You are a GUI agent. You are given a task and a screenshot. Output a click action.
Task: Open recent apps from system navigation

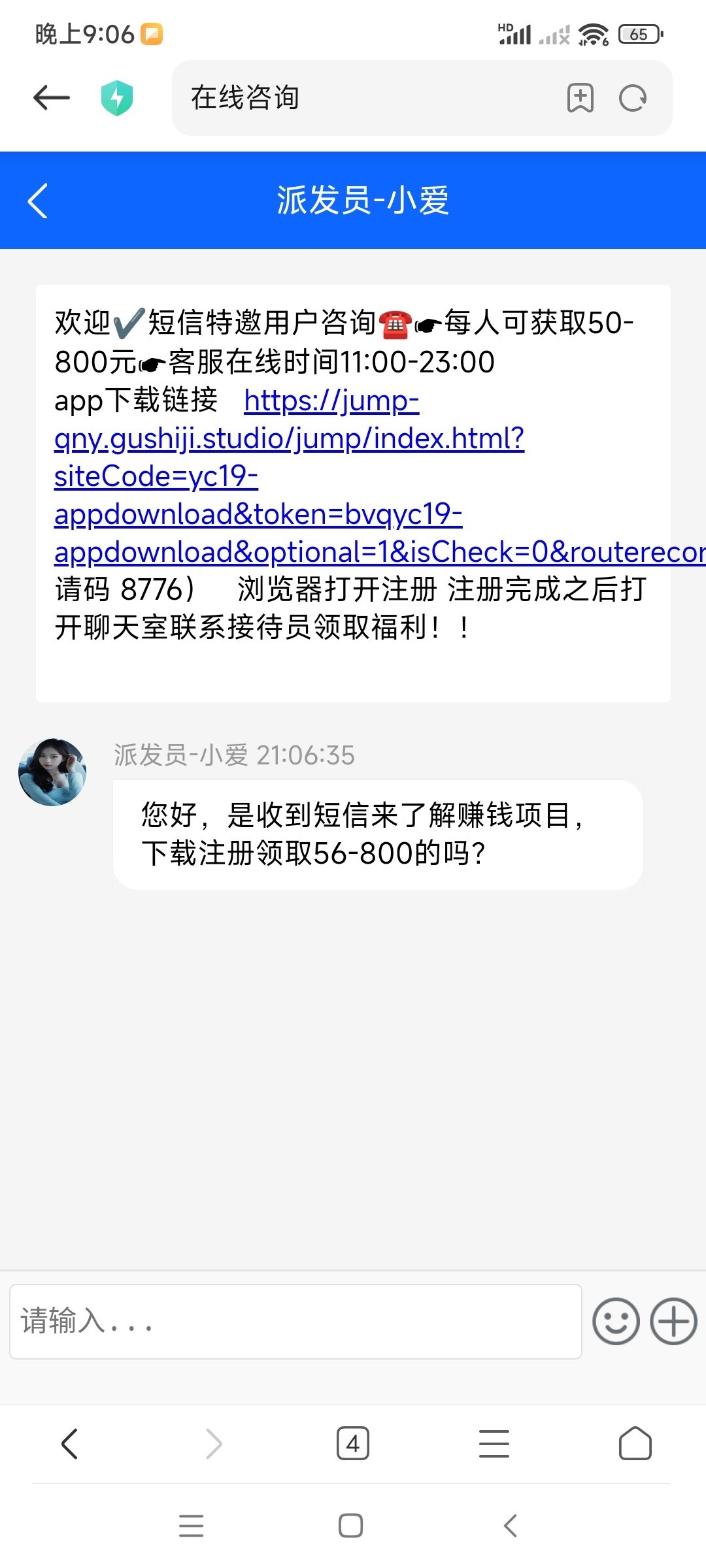[x=191, y=1526]
